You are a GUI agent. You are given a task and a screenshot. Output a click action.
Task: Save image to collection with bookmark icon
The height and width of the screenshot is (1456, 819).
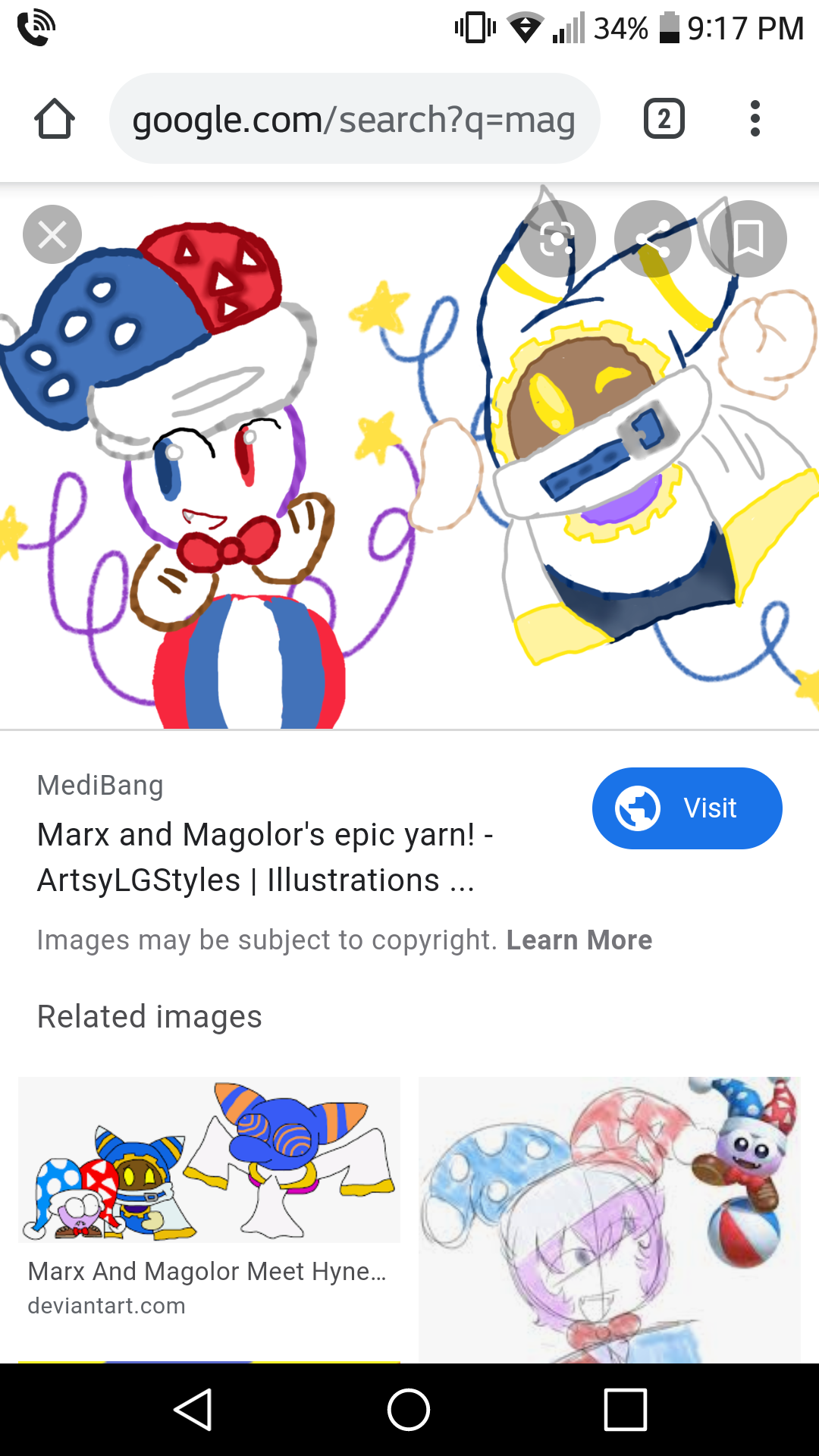click(x=748, y=239)
